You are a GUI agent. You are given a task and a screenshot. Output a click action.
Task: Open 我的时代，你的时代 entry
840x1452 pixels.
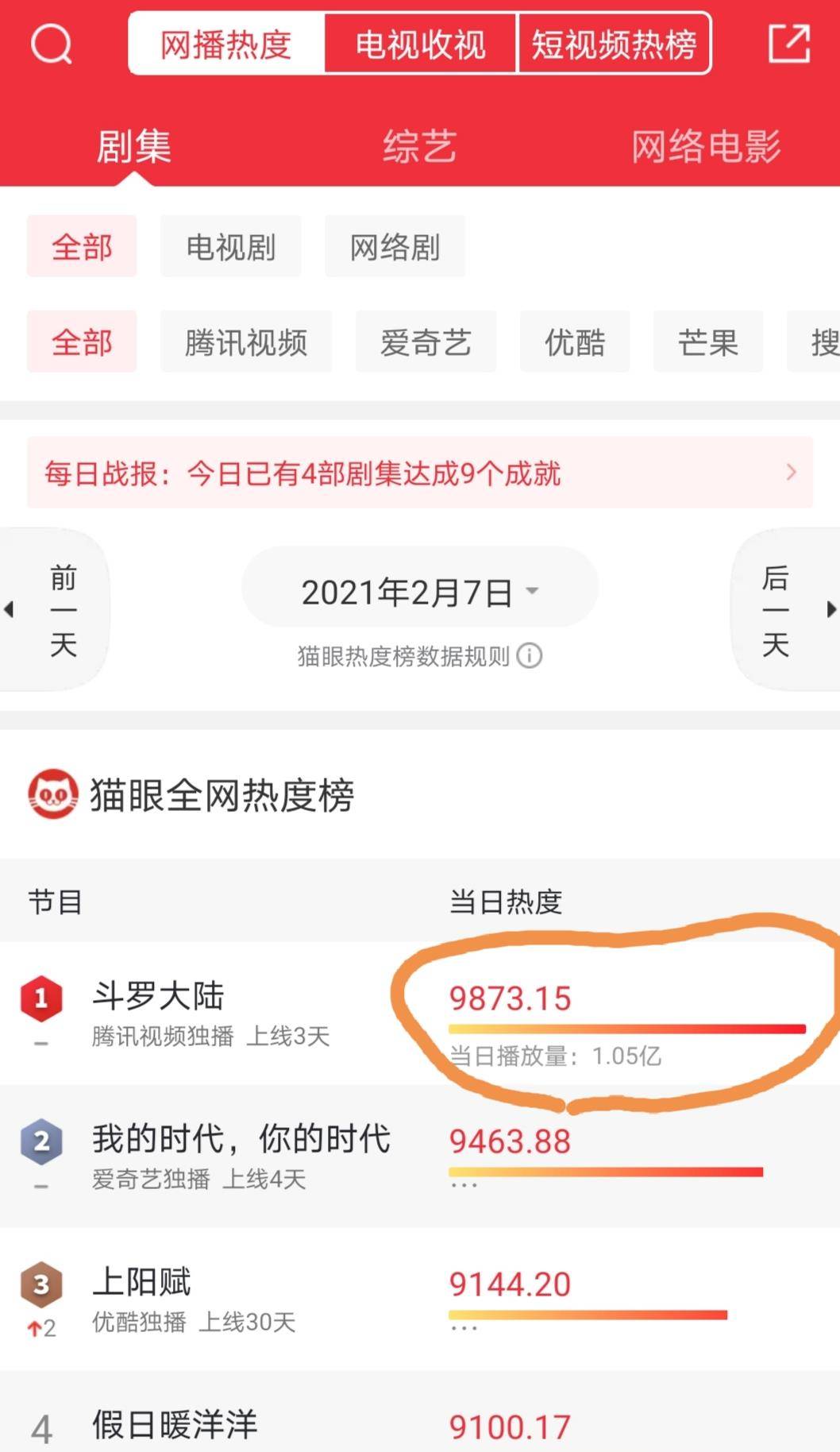tap(420, 1156)
